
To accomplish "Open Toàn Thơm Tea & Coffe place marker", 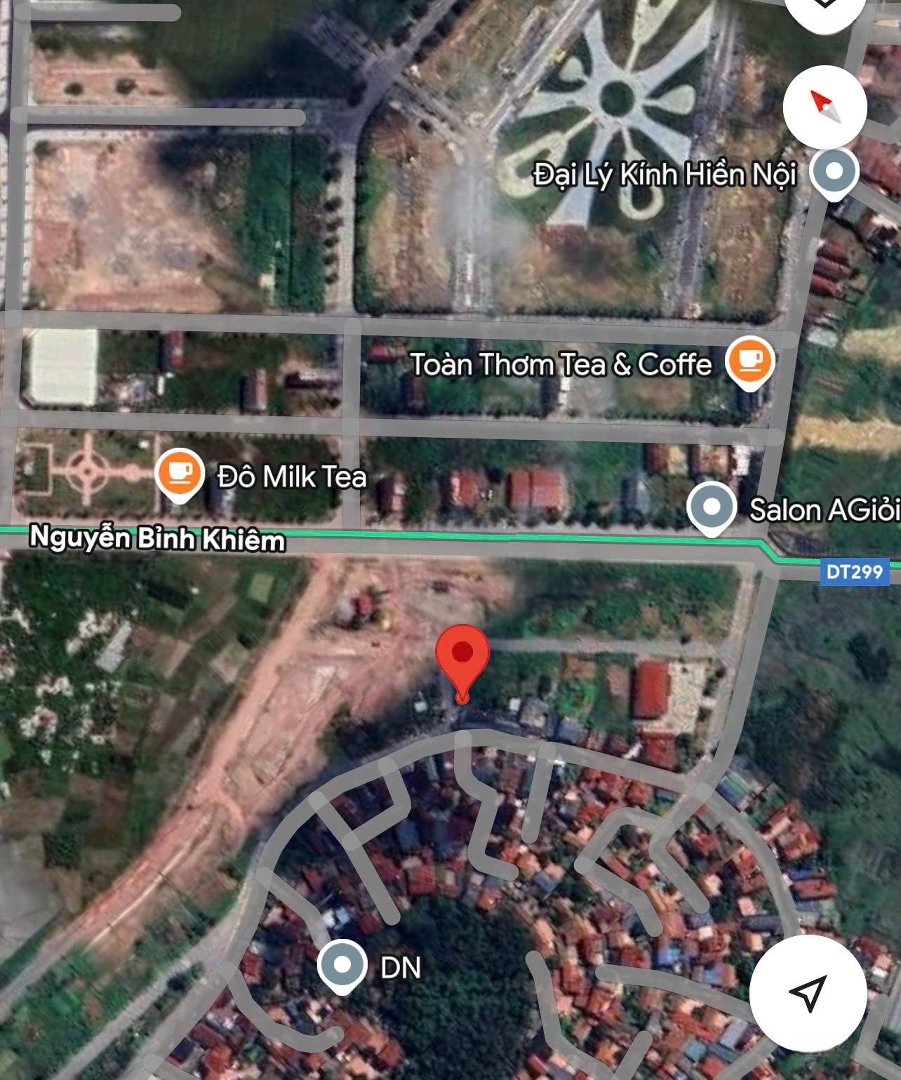I will pyautogui.click(x=749, y=361).
